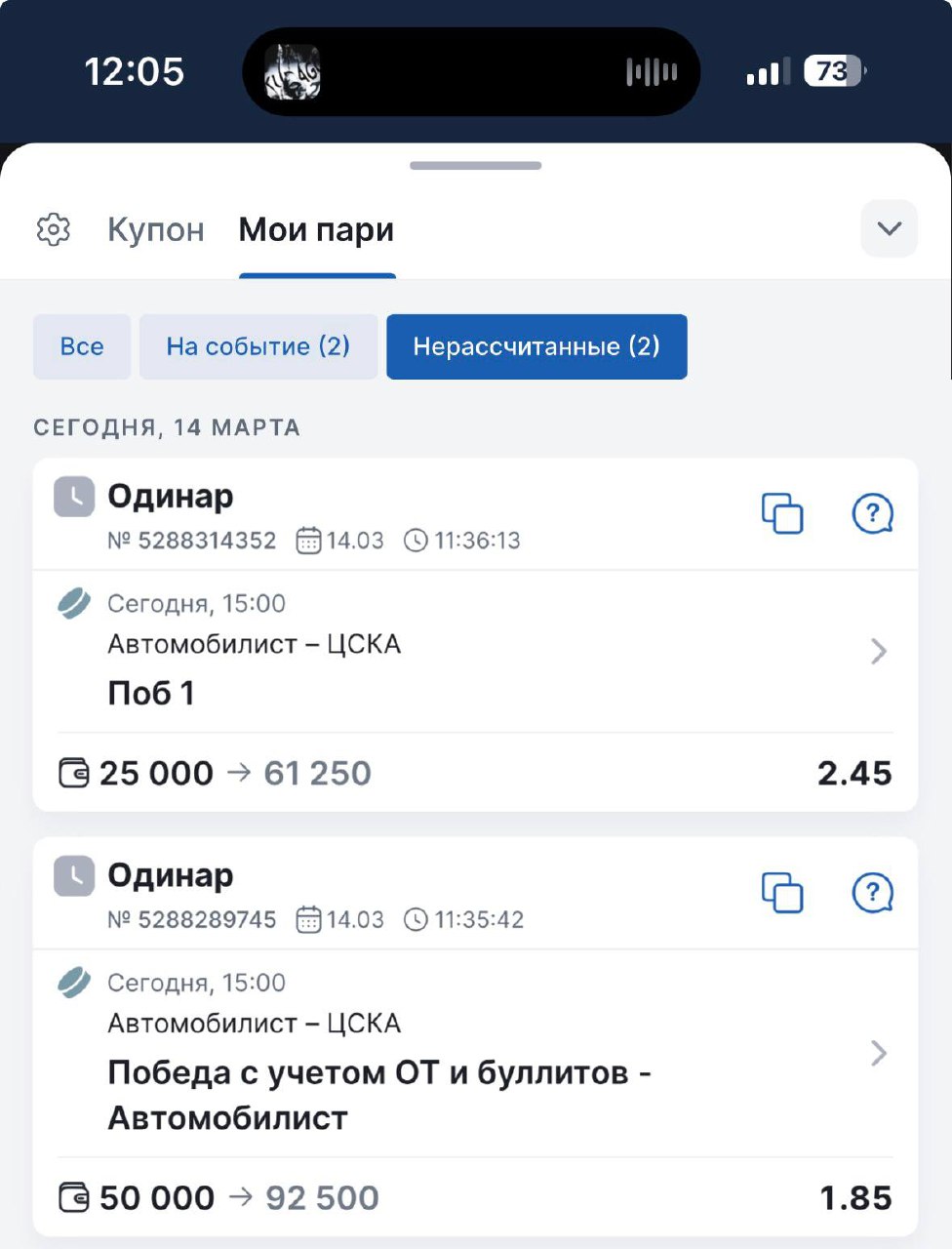Copy bet № 5288289745

[x=782, y=893]
